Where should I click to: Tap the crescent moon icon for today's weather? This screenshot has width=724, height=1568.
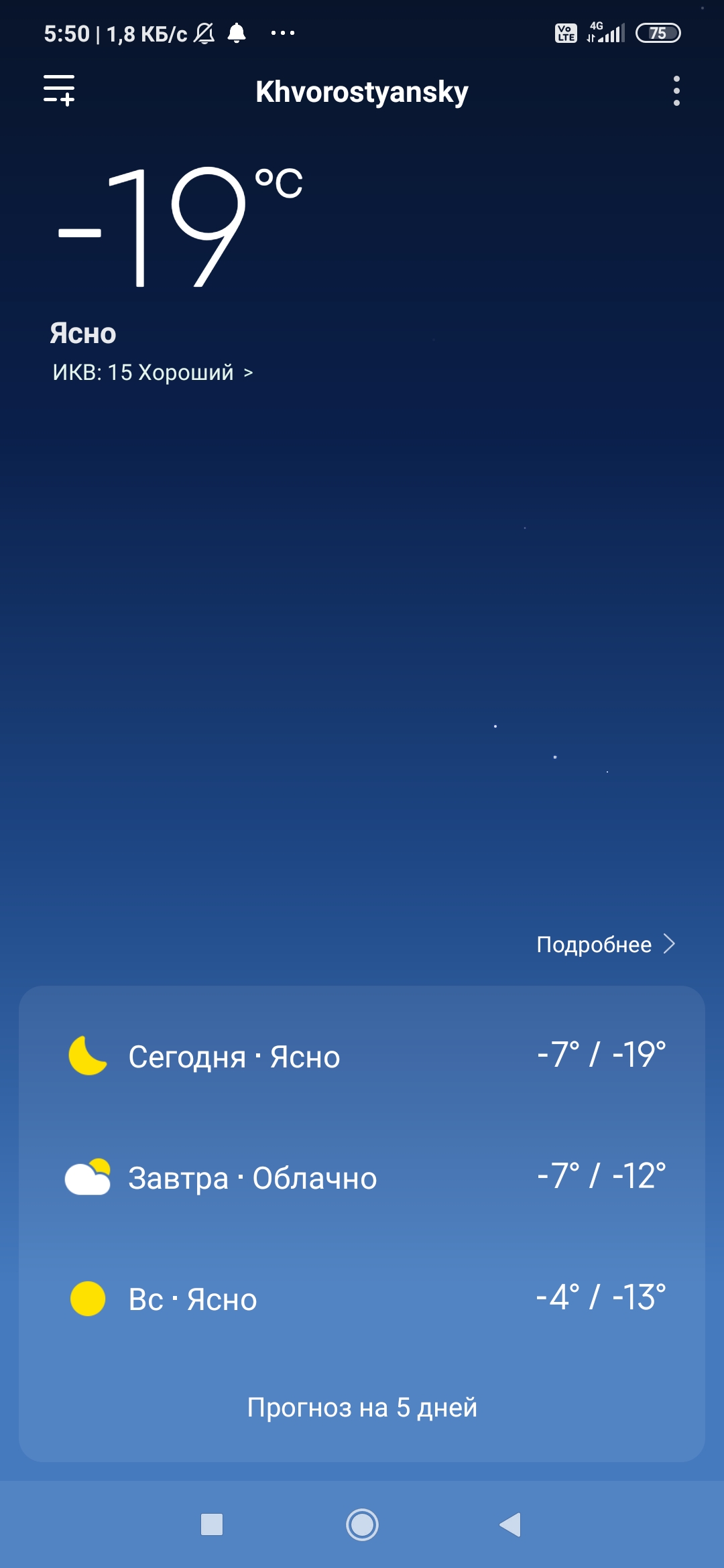(88, 1055)
